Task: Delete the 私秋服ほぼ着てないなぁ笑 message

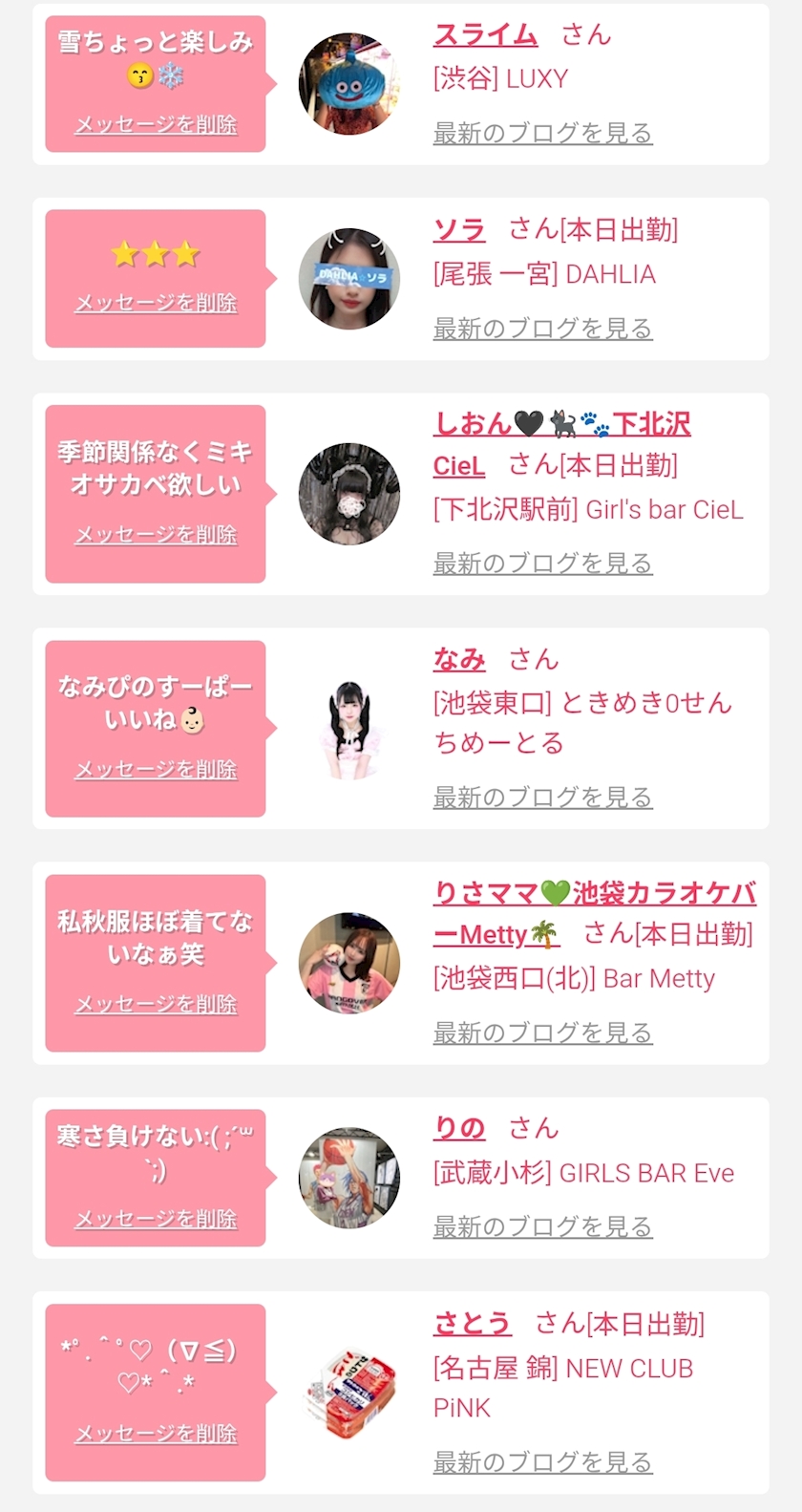Action: click(156, 1004)
